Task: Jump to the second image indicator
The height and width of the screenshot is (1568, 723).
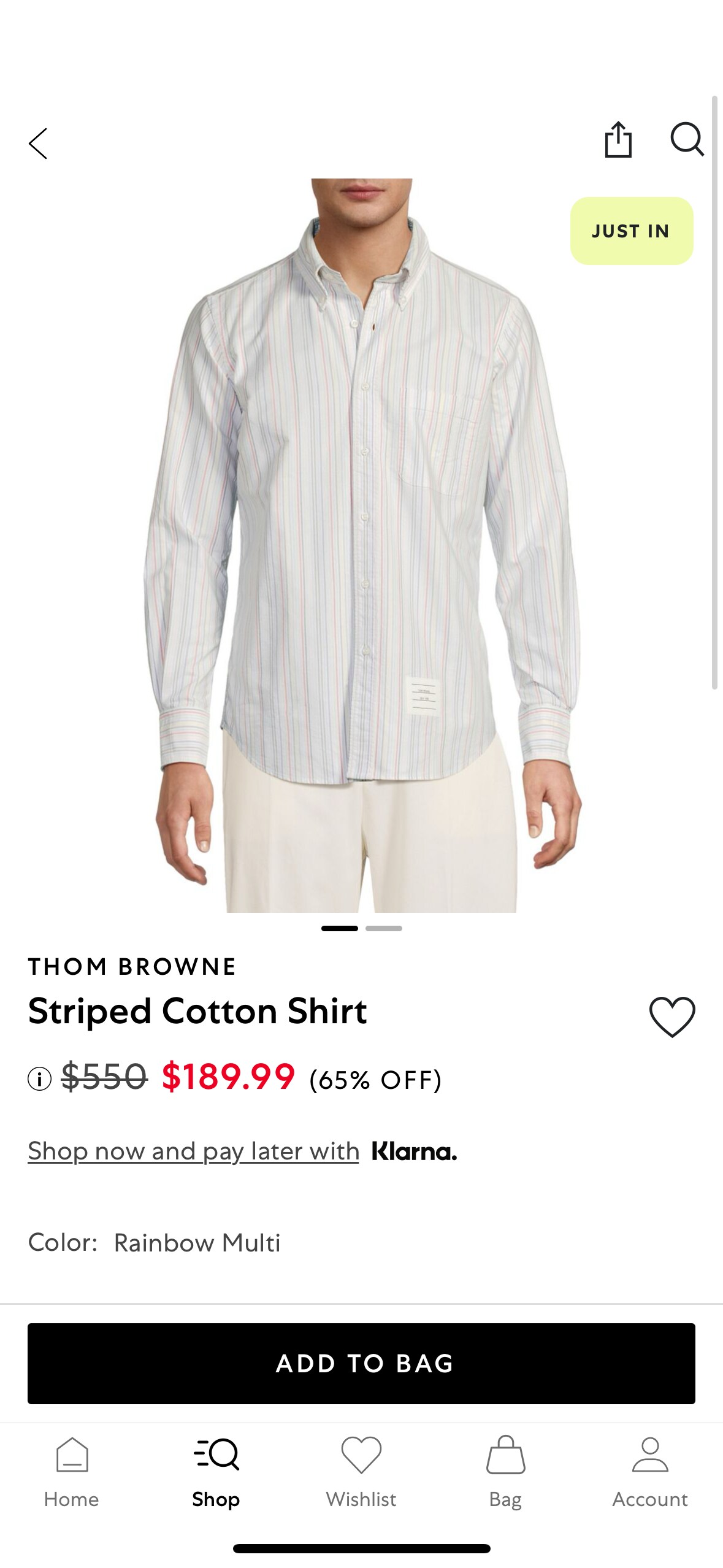Action: [384, 928]
